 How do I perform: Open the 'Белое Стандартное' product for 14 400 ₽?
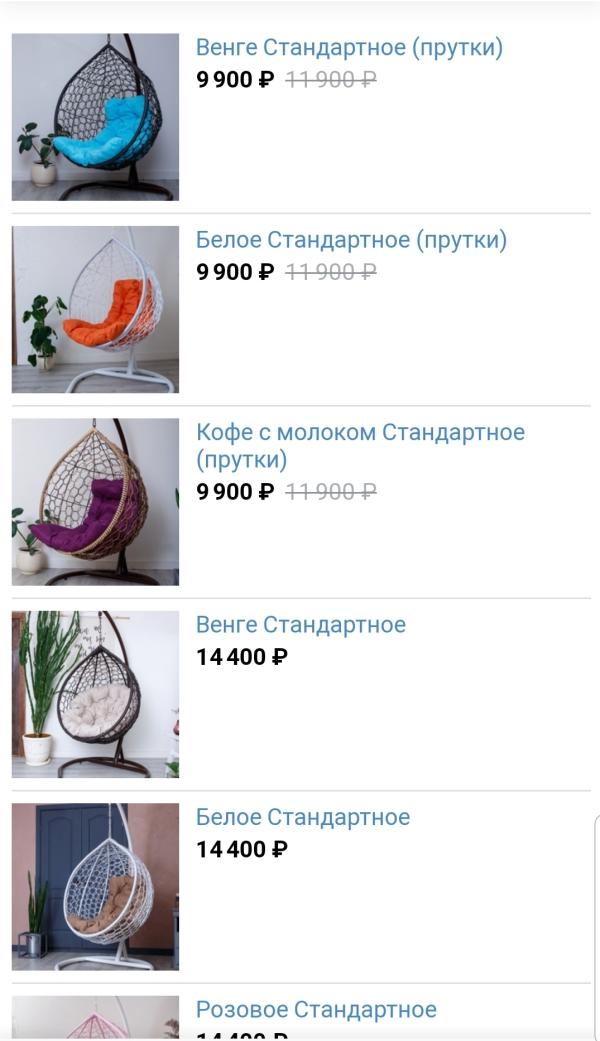click(x=303, y=817)
